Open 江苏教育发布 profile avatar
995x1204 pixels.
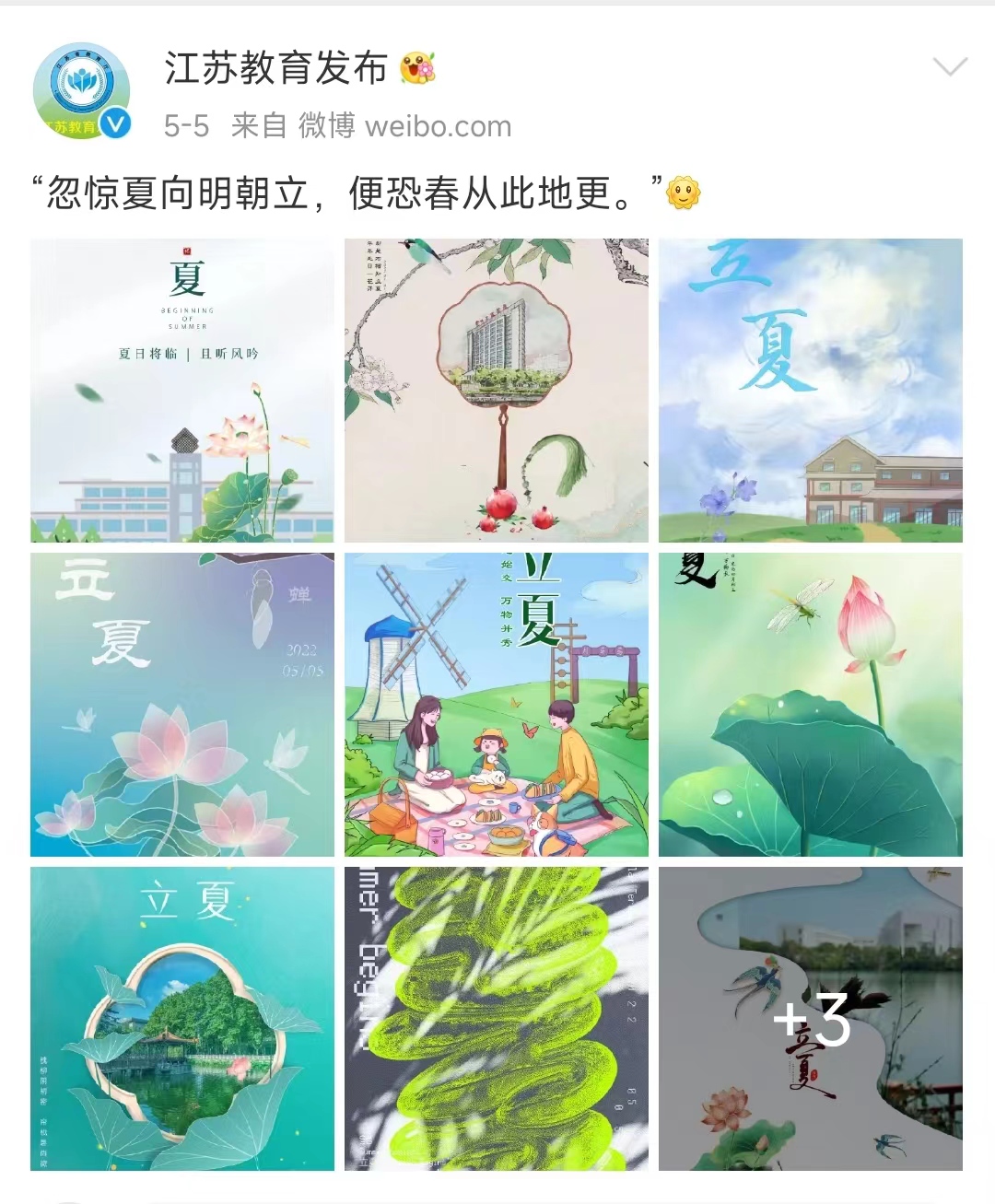pos(81,90)
